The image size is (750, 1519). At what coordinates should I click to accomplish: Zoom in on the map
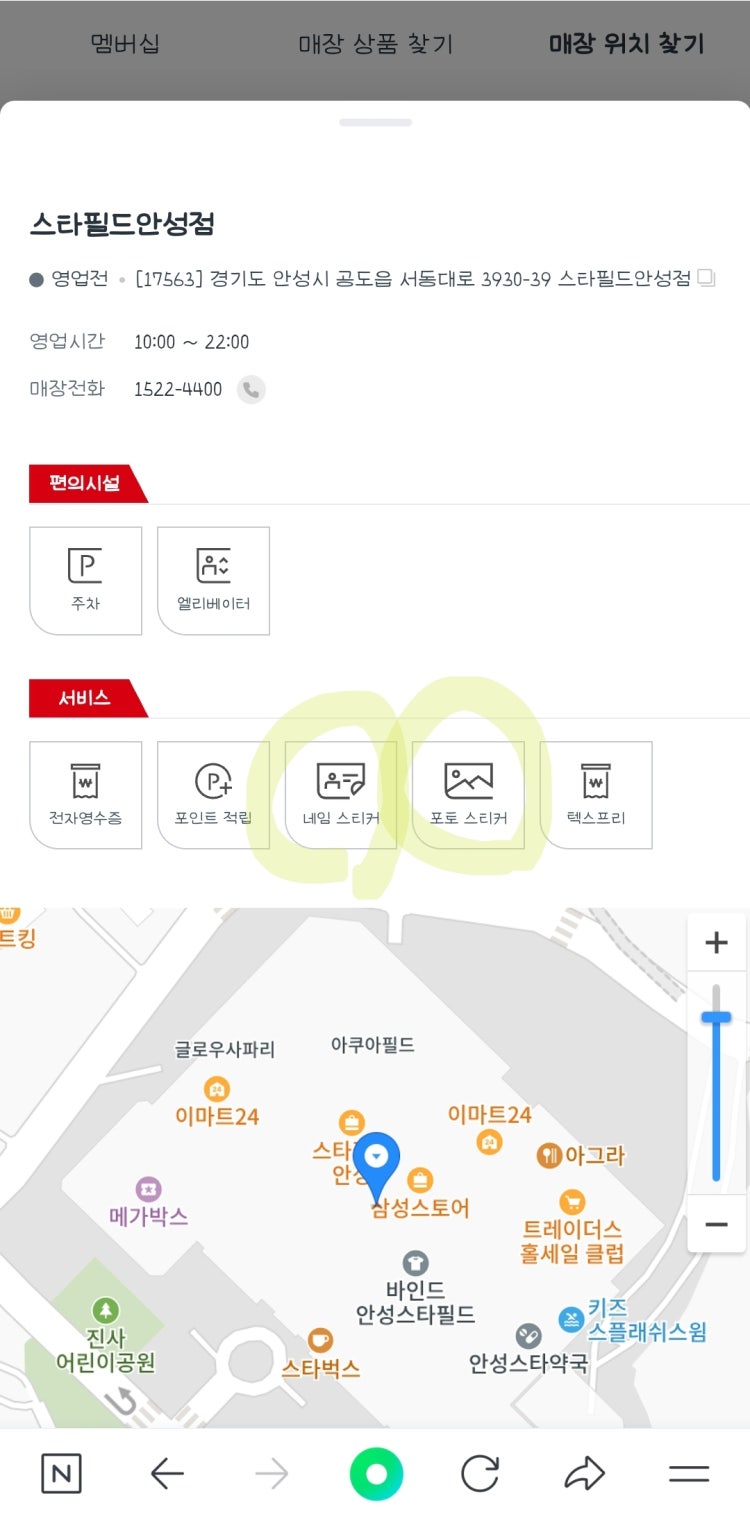[716, 943]
